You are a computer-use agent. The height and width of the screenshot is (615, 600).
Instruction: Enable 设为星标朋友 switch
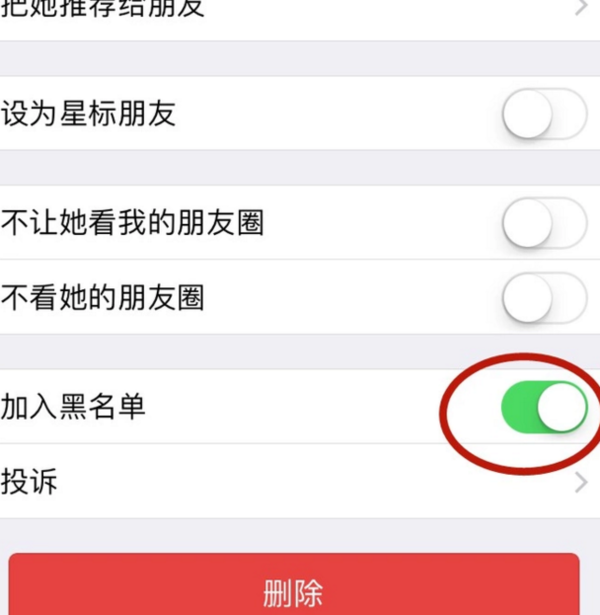543,113
